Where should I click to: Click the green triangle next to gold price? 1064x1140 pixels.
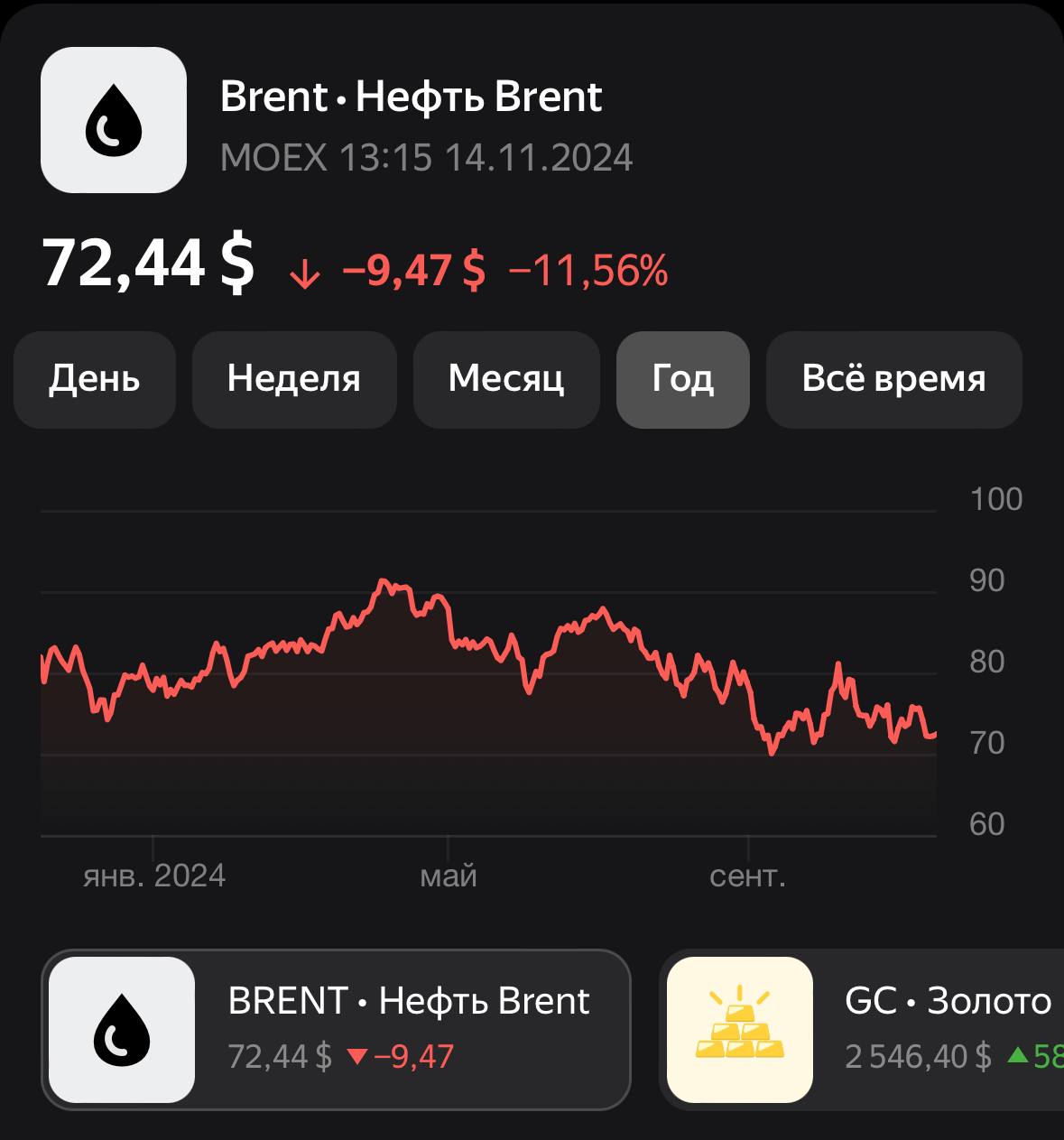pyautogui.click(x=1018, y=1056)
